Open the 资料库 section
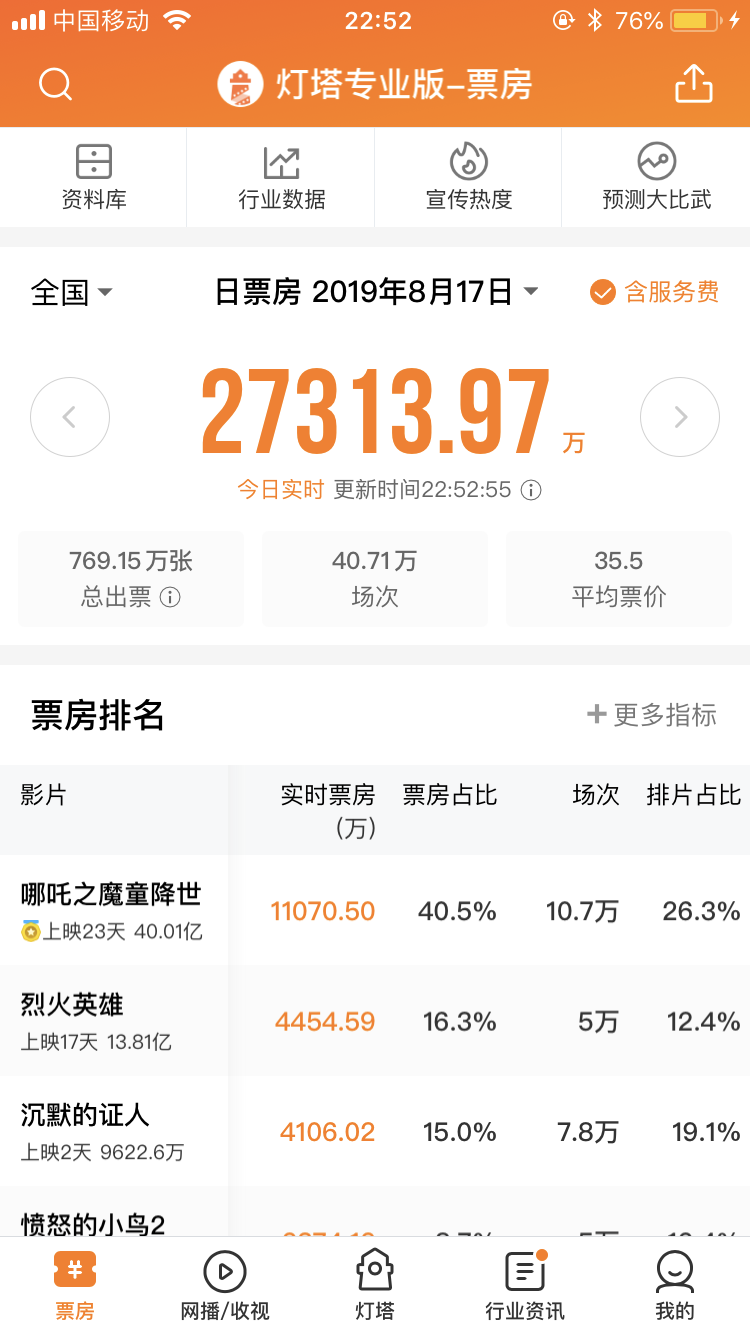Viewport: 750px width, 1334px height. tap(93, 177)
